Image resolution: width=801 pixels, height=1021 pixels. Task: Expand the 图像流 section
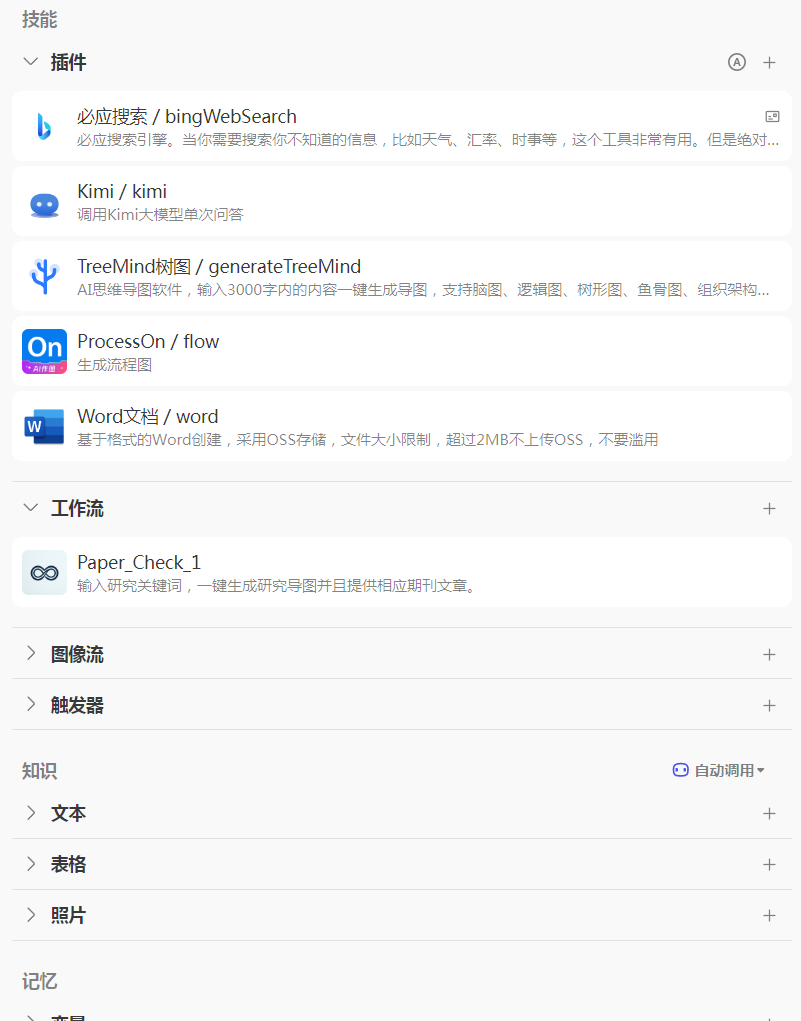coord(30,654)
